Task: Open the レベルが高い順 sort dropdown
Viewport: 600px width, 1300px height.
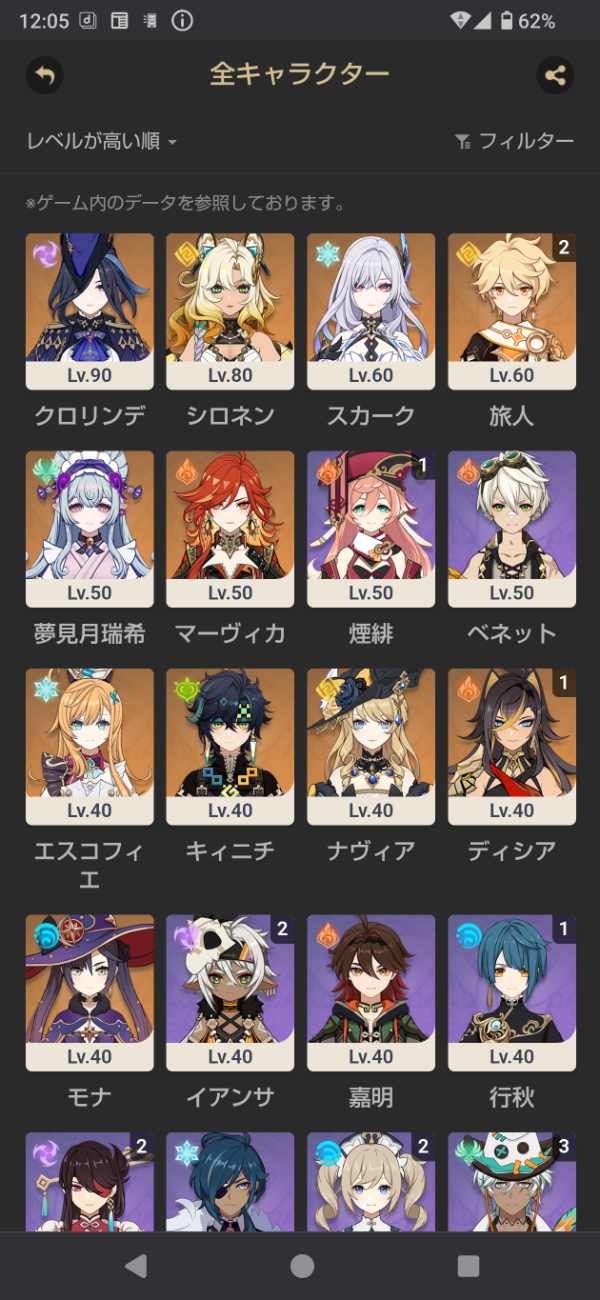Action: coord(102,141)
